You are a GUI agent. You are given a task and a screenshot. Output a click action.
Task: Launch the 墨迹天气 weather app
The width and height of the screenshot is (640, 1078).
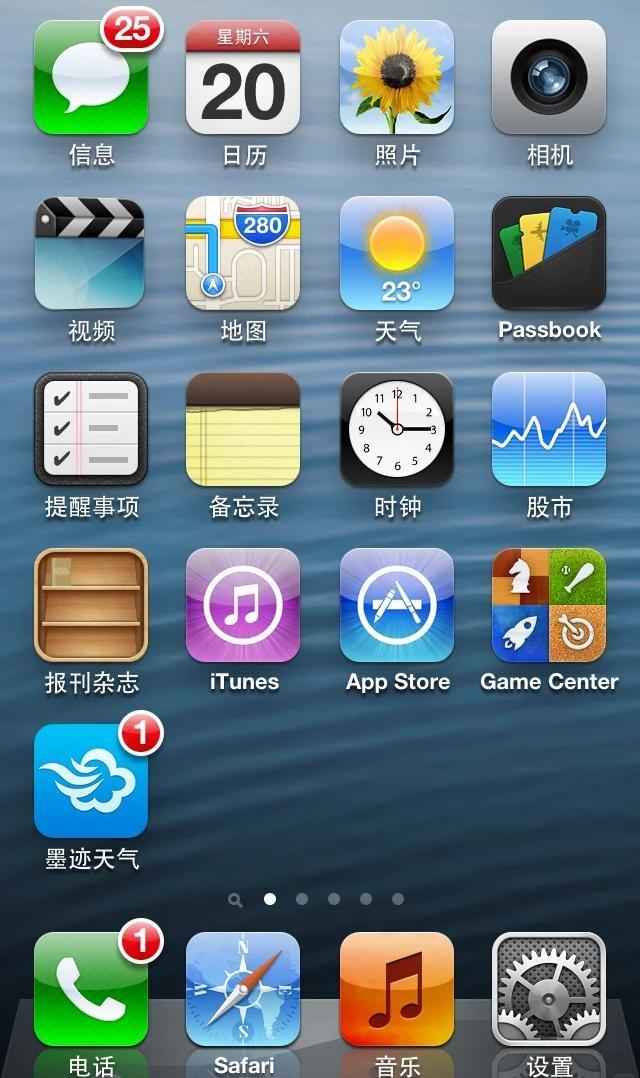[91, 781]
